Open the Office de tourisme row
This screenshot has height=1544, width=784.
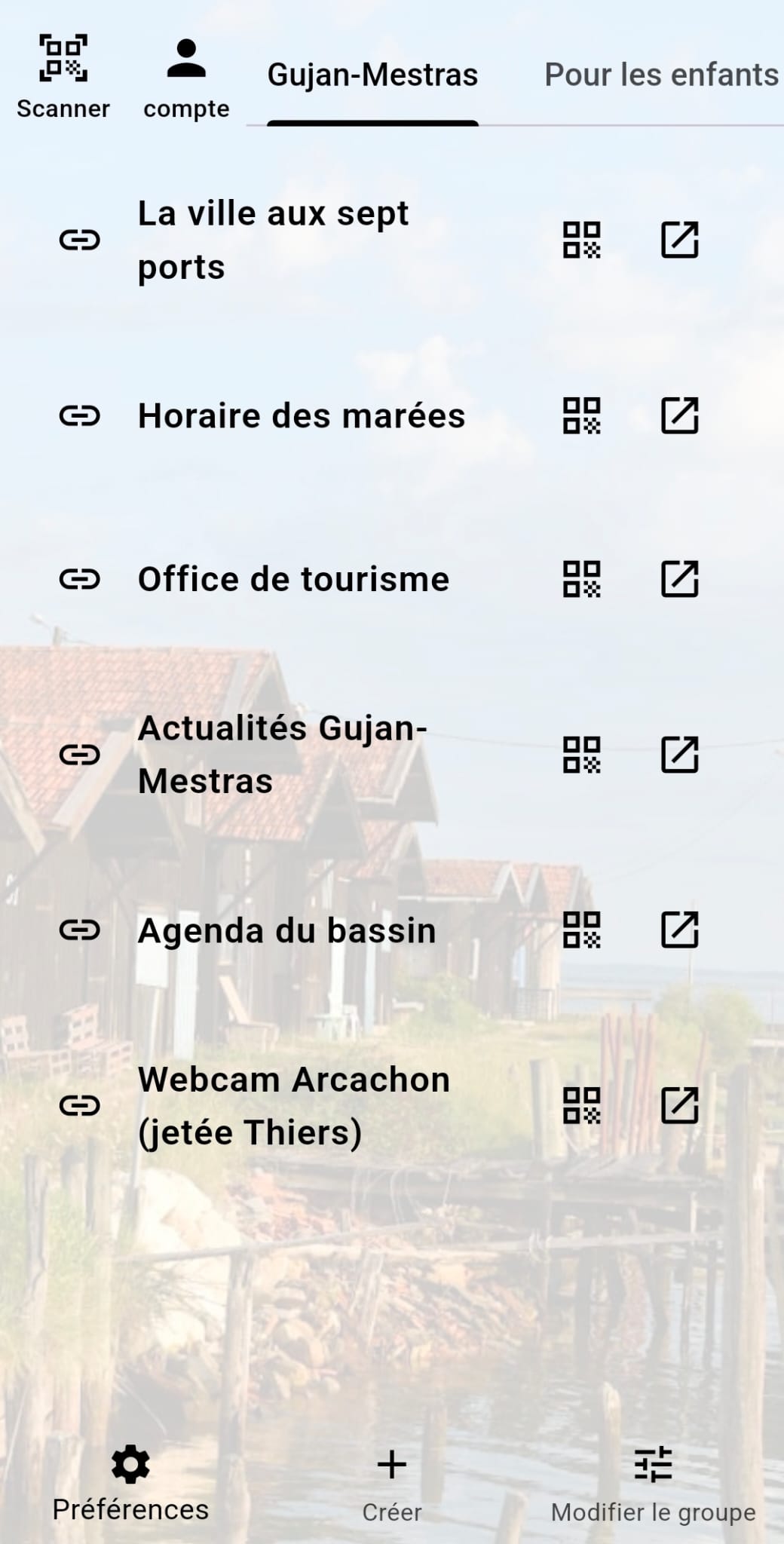click(x=293, y=580)
